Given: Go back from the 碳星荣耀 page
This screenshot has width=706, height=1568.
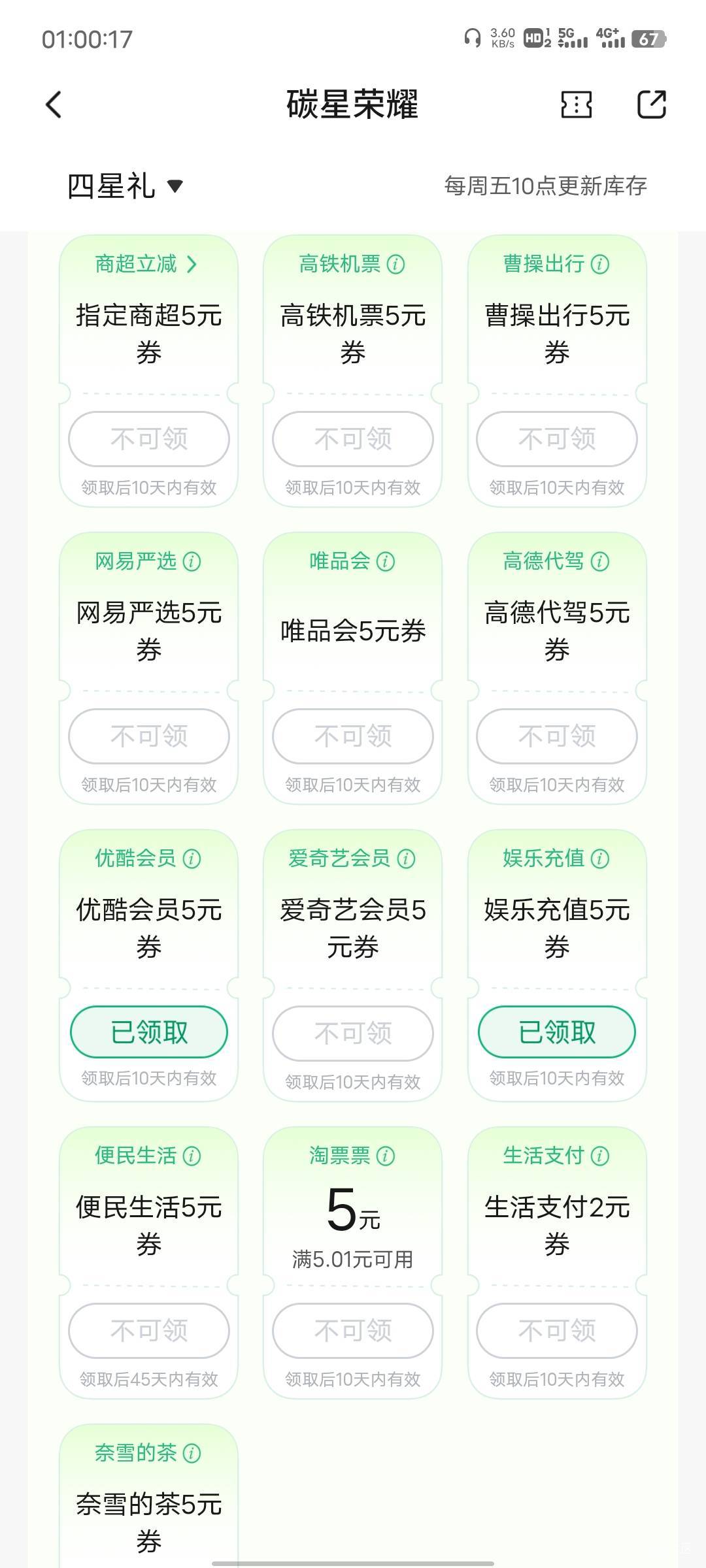Looking at the screenshot, I should click(x=54, y=105).
